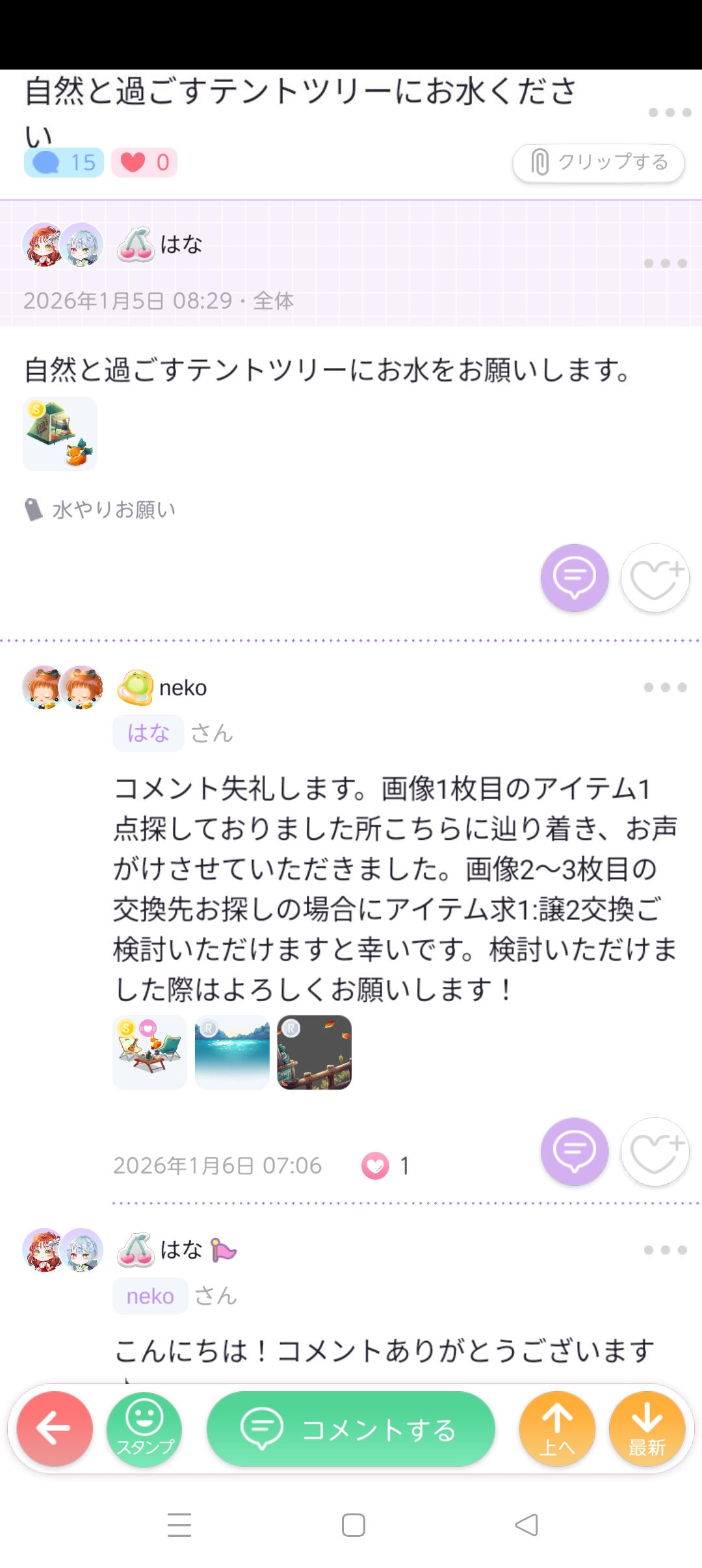Jump to the latest comment with 最新
Screen dimensions: 702x1568
click(647, 1429)
